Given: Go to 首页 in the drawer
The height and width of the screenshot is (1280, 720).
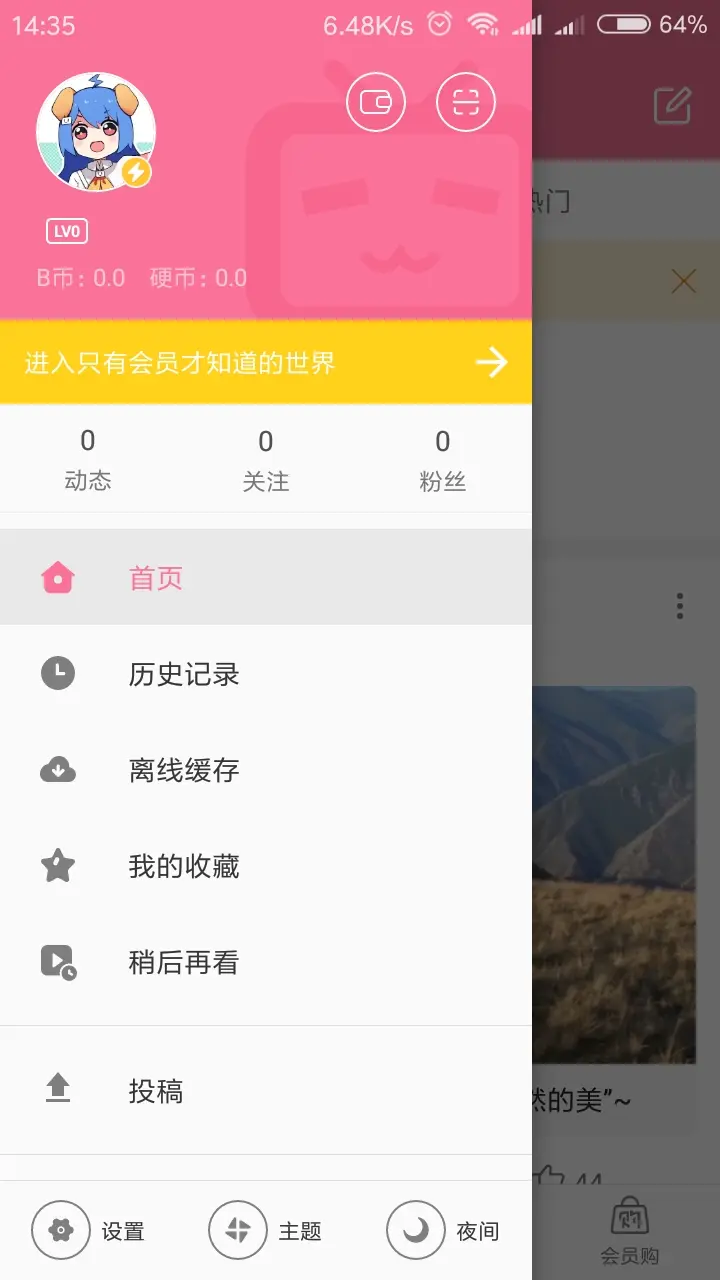Looking at the screenshot, I should tap(266, 578).
